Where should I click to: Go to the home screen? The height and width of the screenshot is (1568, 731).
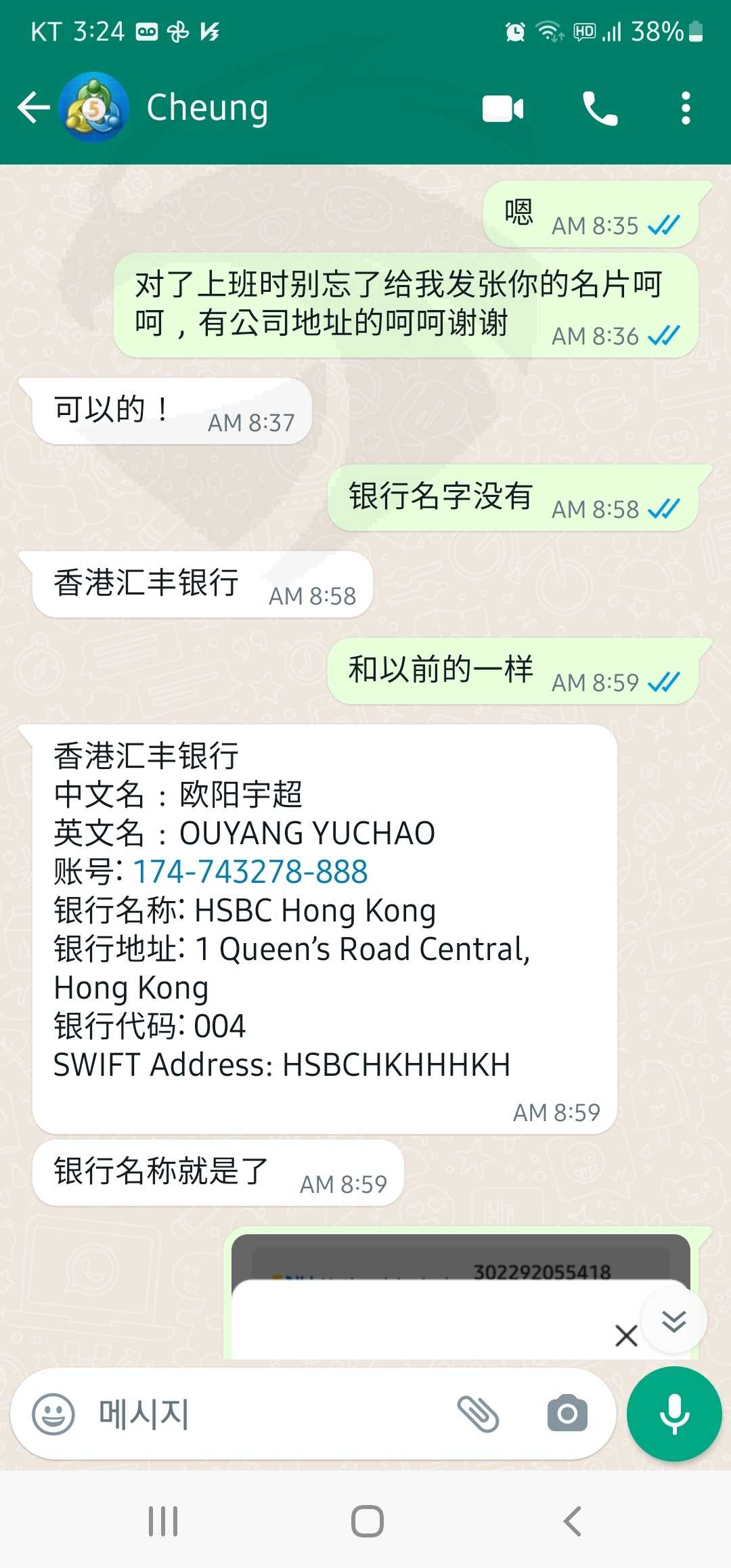coord(367,1521)
